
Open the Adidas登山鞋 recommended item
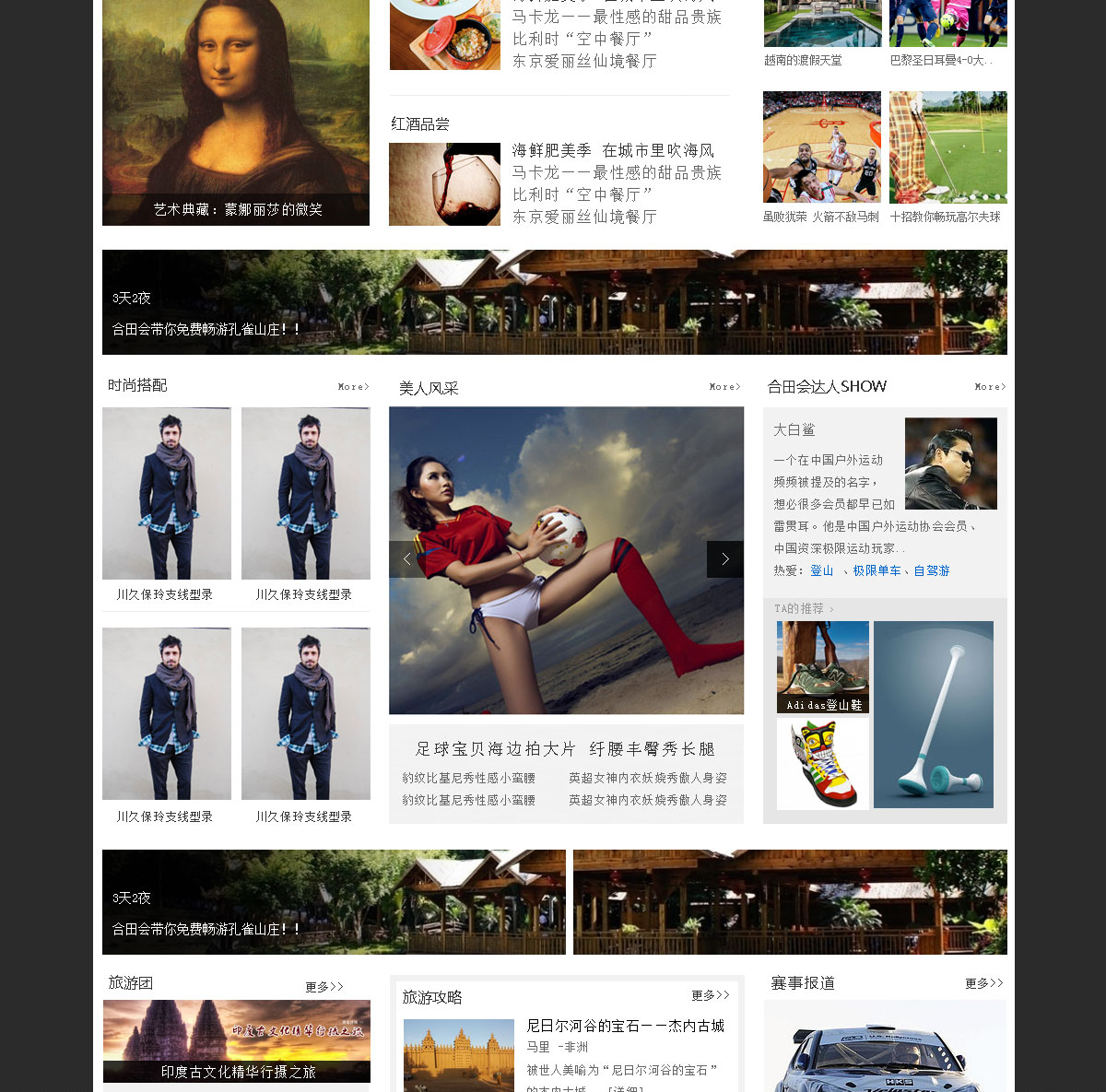[x=823, y=667]
